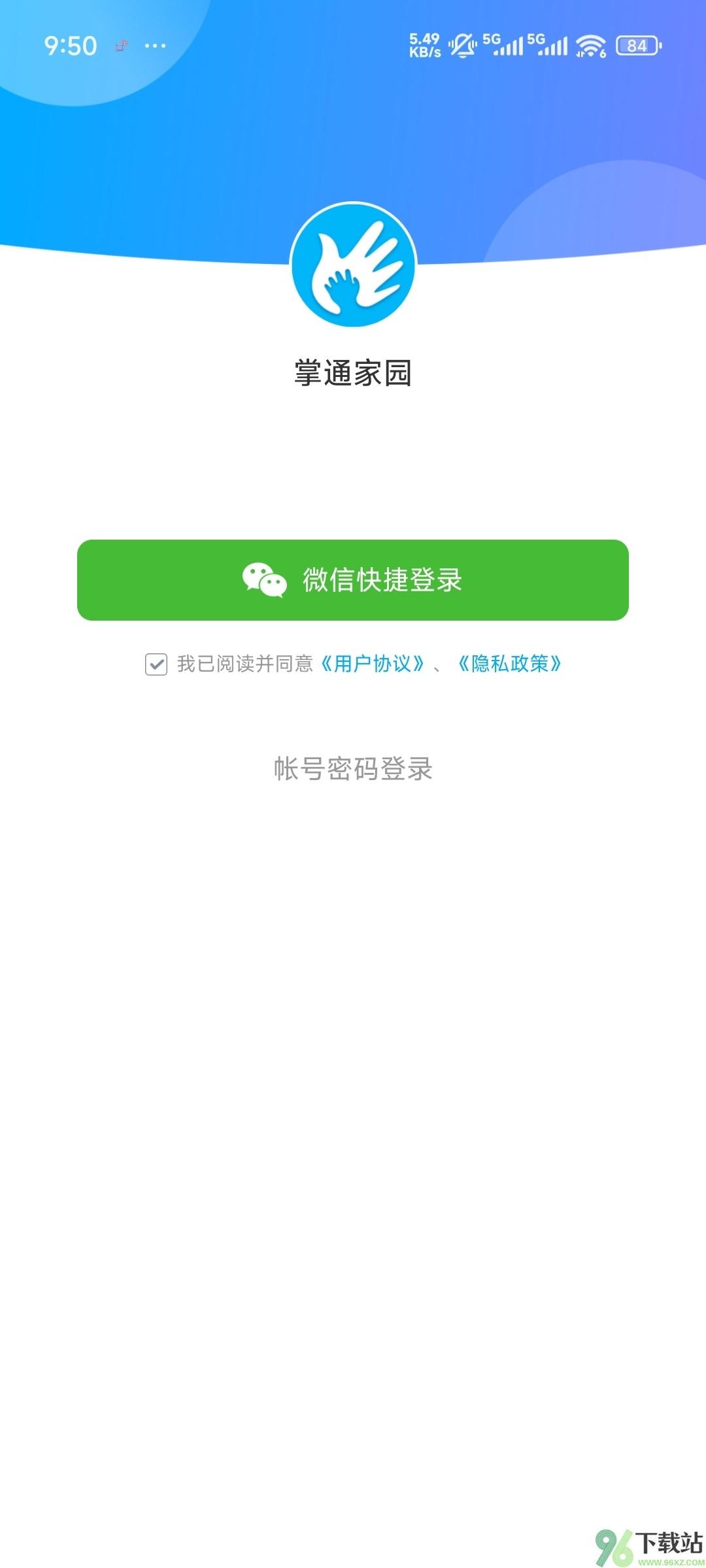Open the 《用户协议》 link
The image size is (706, 1568).
point(373,664)
